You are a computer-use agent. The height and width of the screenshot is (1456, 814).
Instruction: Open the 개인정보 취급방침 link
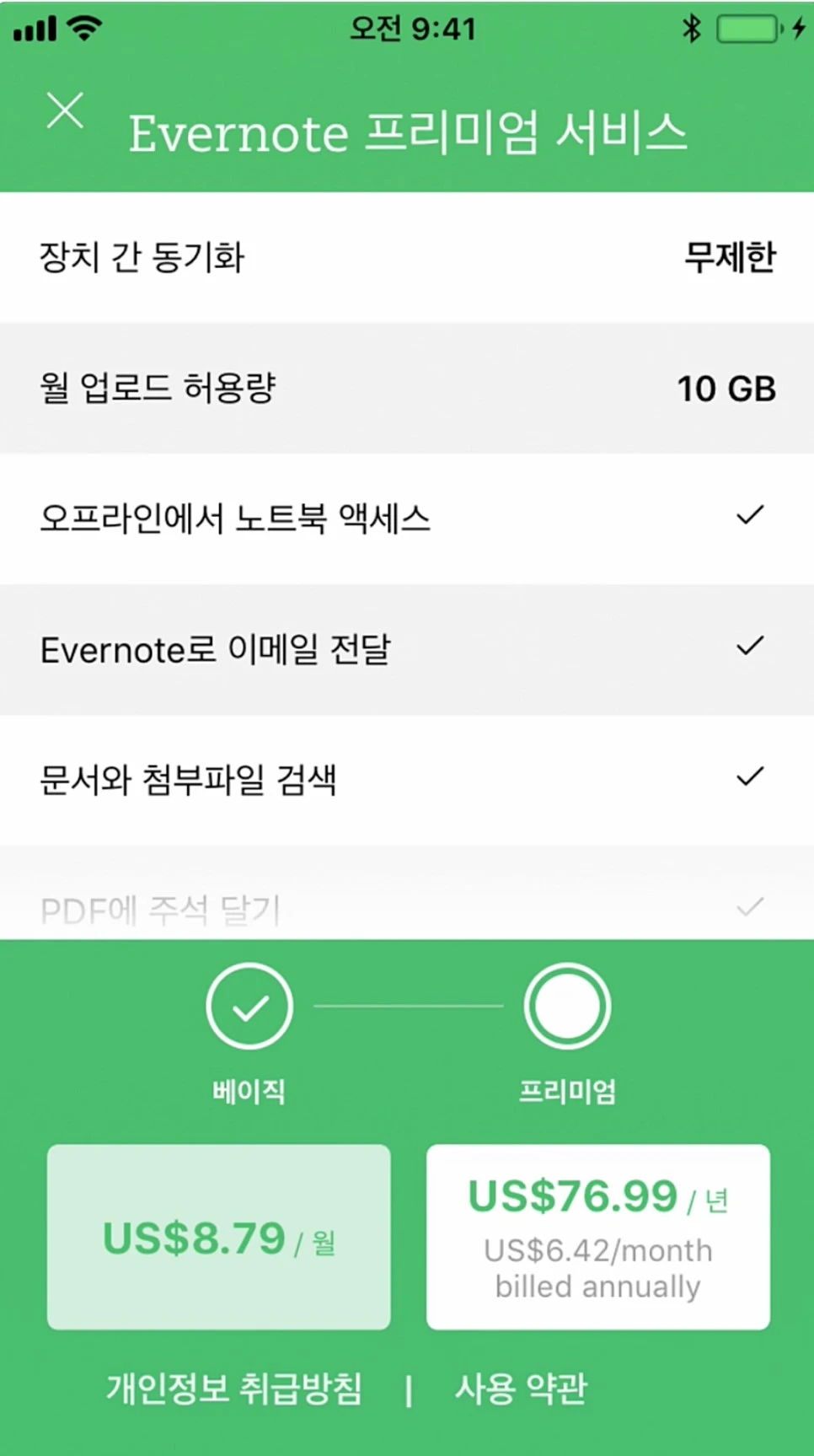tap(235, 1386)
